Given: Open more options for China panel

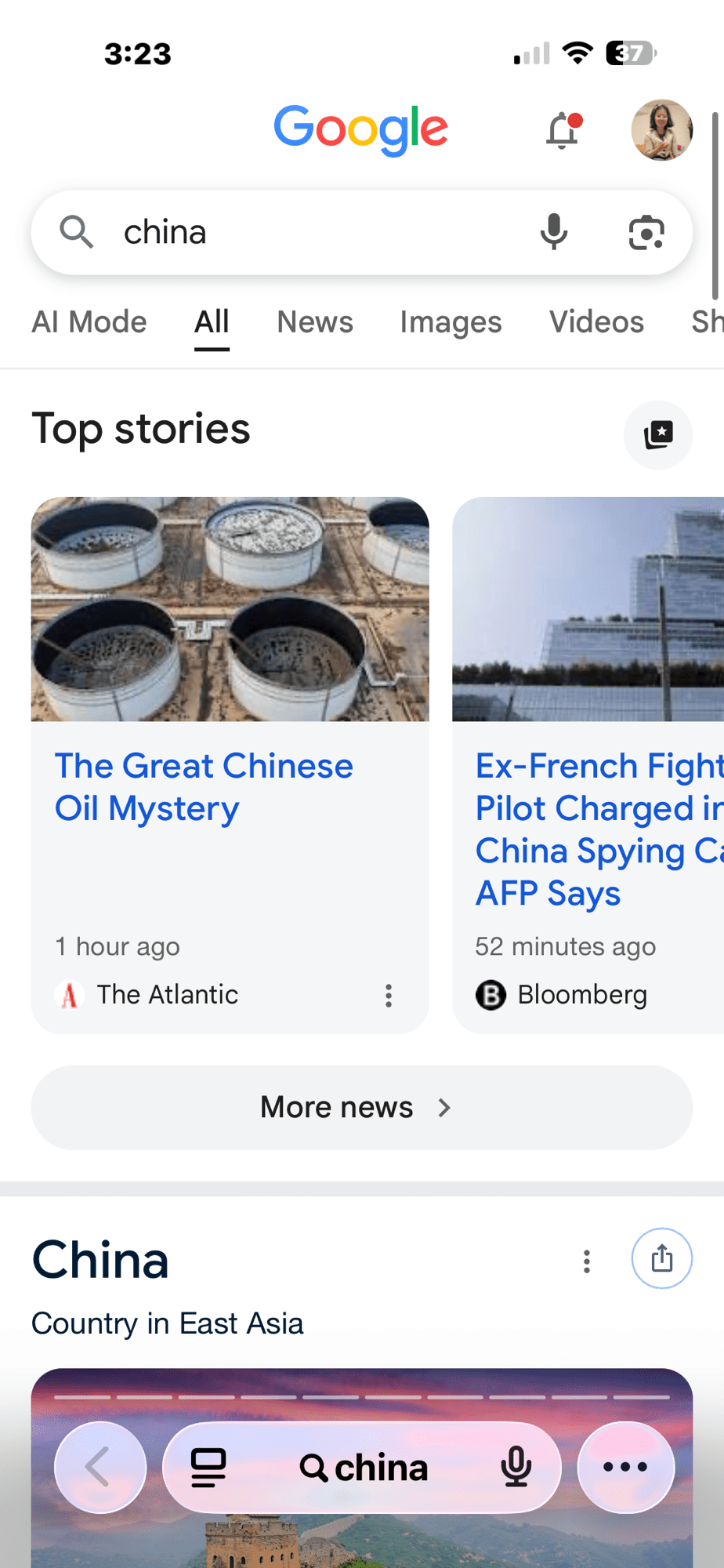Looking at the screenshot, I should click(586, 1261).
